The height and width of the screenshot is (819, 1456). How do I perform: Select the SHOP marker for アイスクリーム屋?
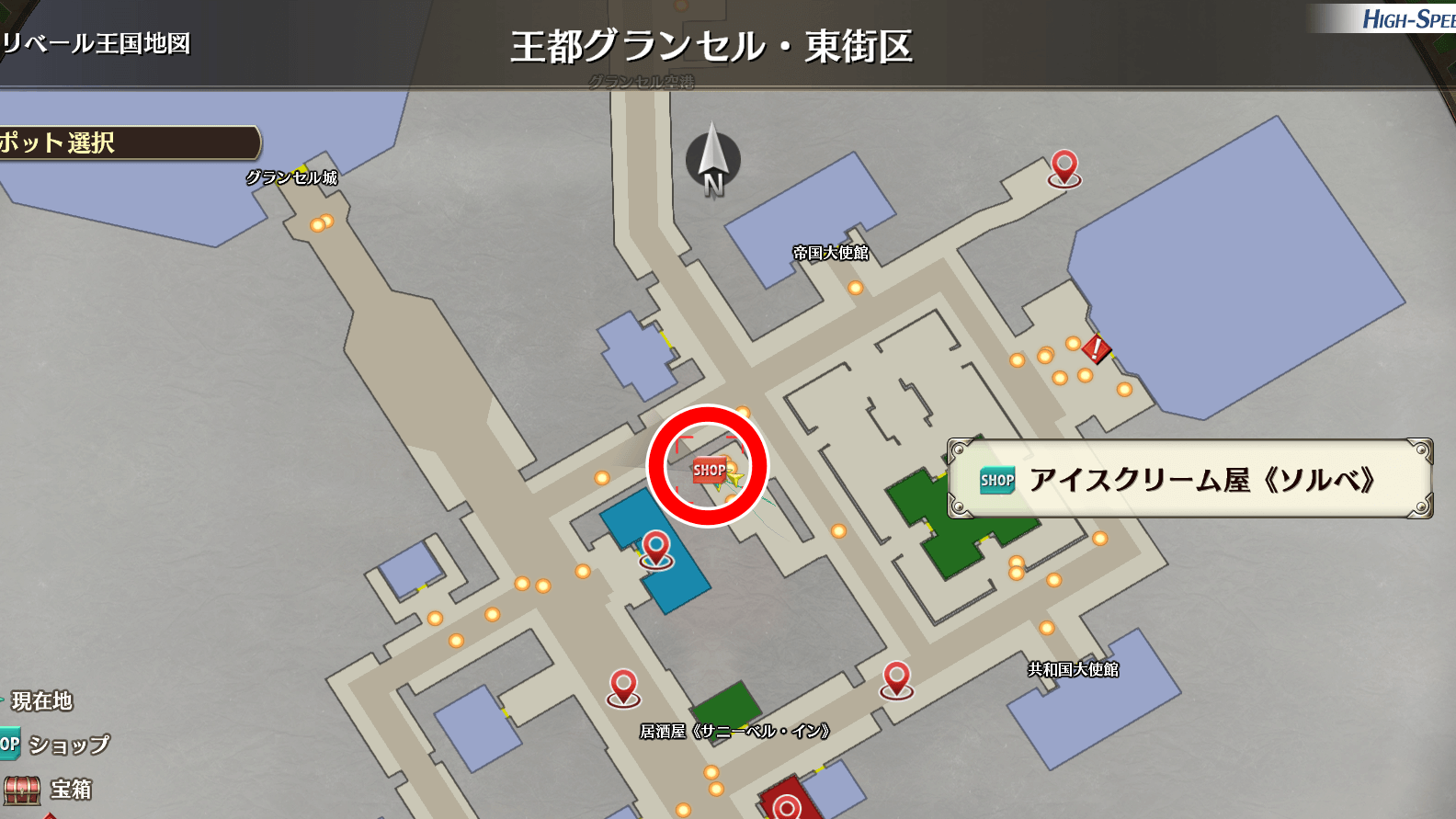pyautogui.click(x=709, y=470)
